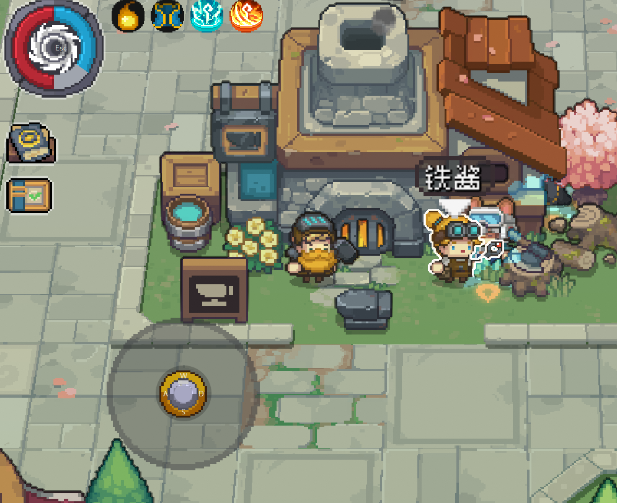Screen dimensions: 617x503
Task: Tap the flame buff icon
Action: [127, 14]
